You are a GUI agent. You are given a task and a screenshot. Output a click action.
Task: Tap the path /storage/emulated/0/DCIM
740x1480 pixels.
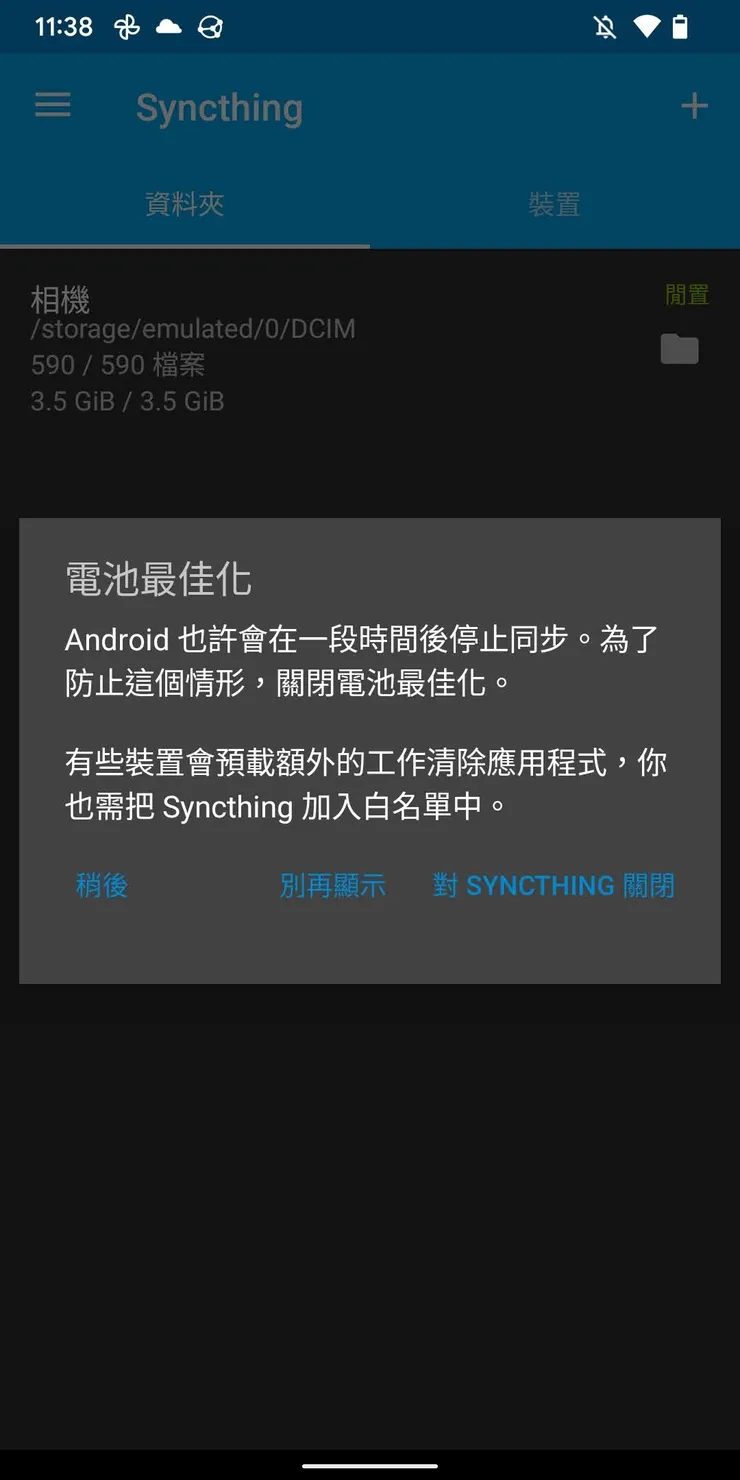point(193,328)
